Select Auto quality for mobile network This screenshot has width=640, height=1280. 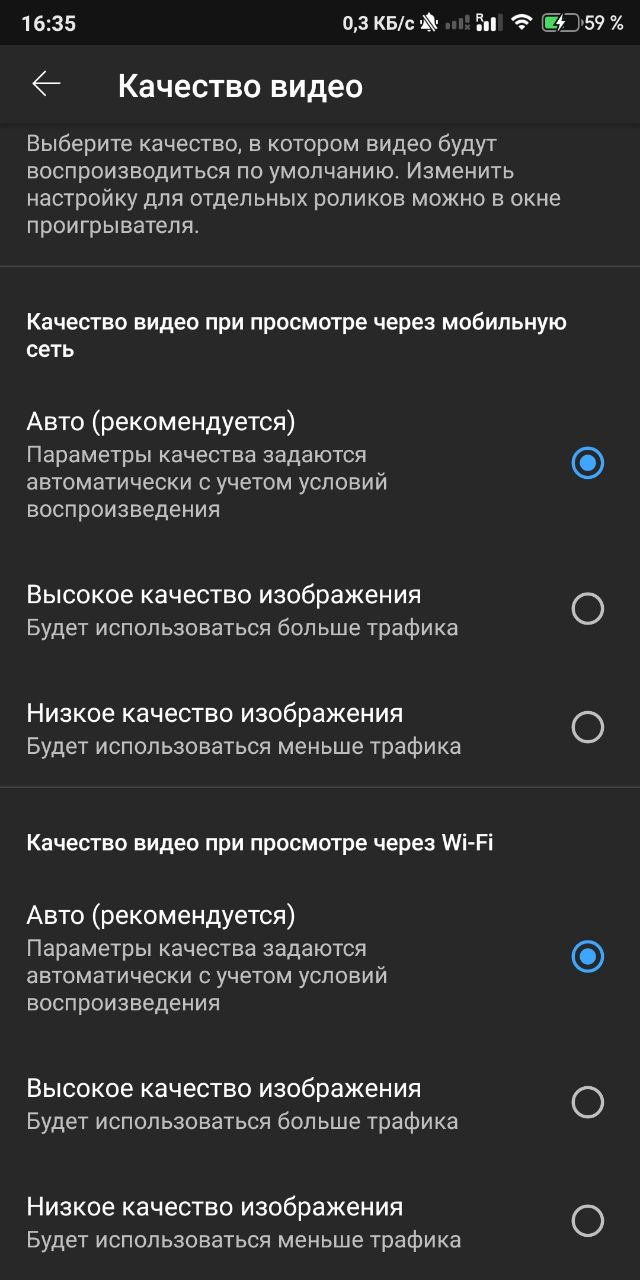tap(587, 463)
